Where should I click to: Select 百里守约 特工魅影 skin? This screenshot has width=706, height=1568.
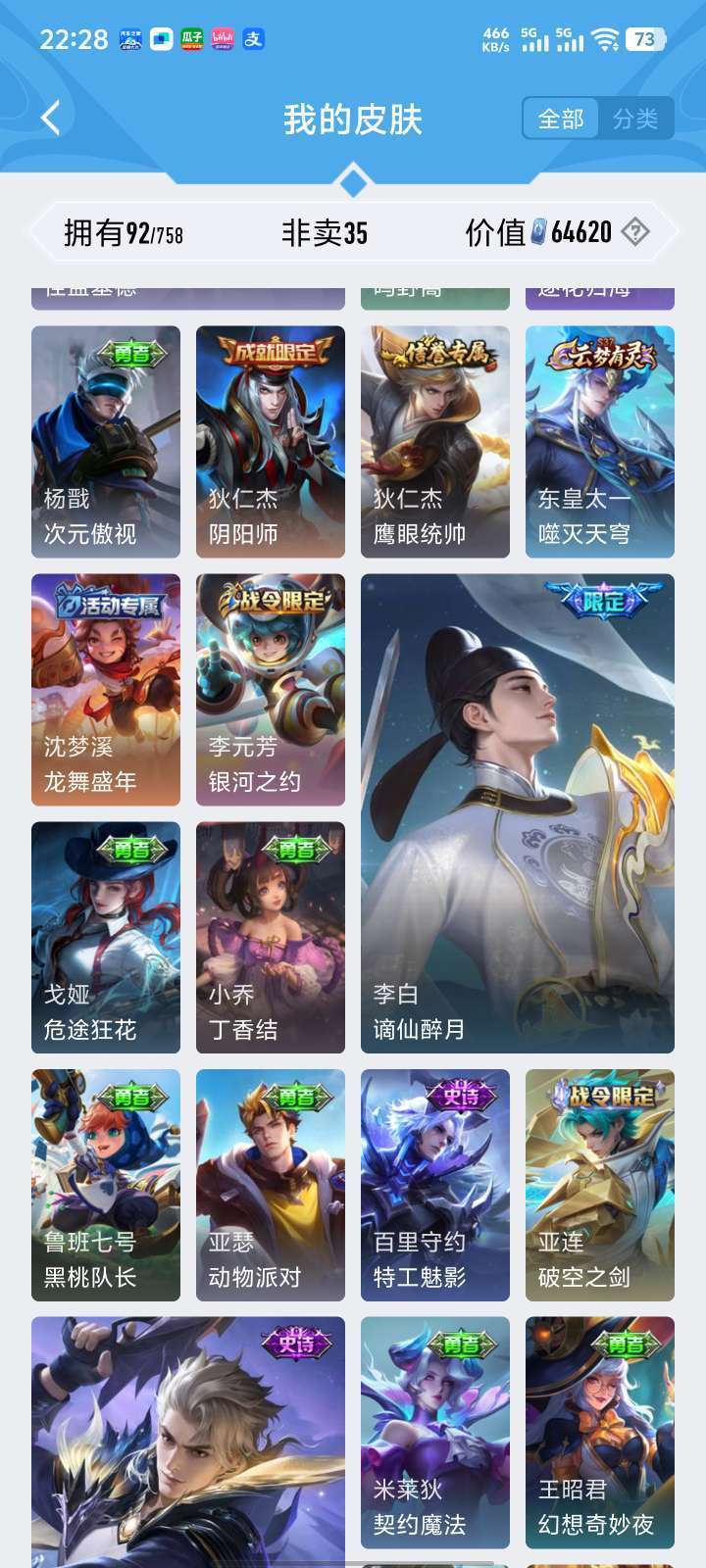435,1186
